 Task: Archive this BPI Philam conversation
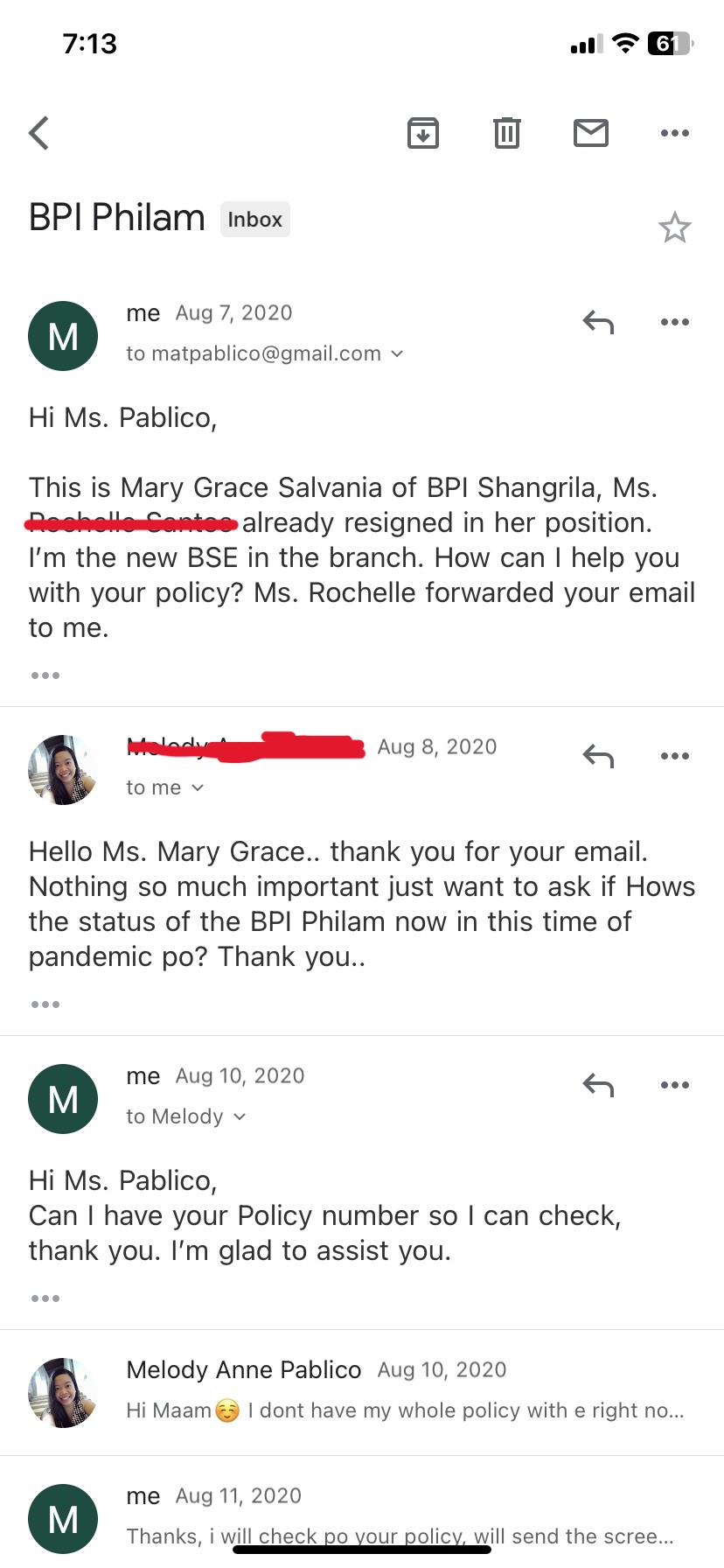(423, 134)
